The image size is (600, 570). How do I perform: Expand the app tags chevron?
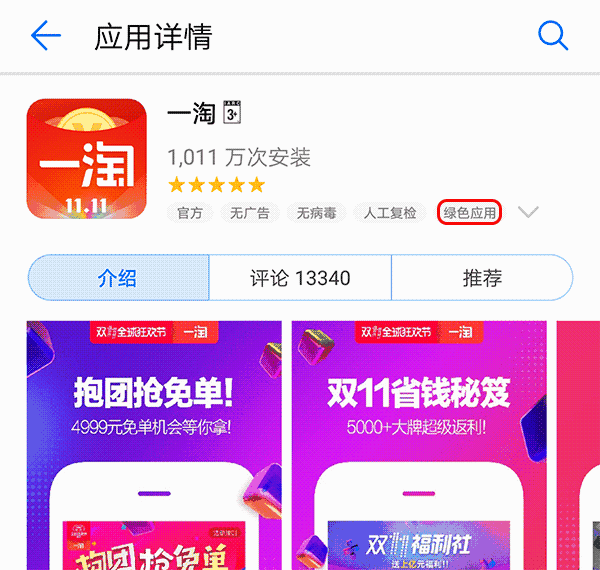pos(529,212)
